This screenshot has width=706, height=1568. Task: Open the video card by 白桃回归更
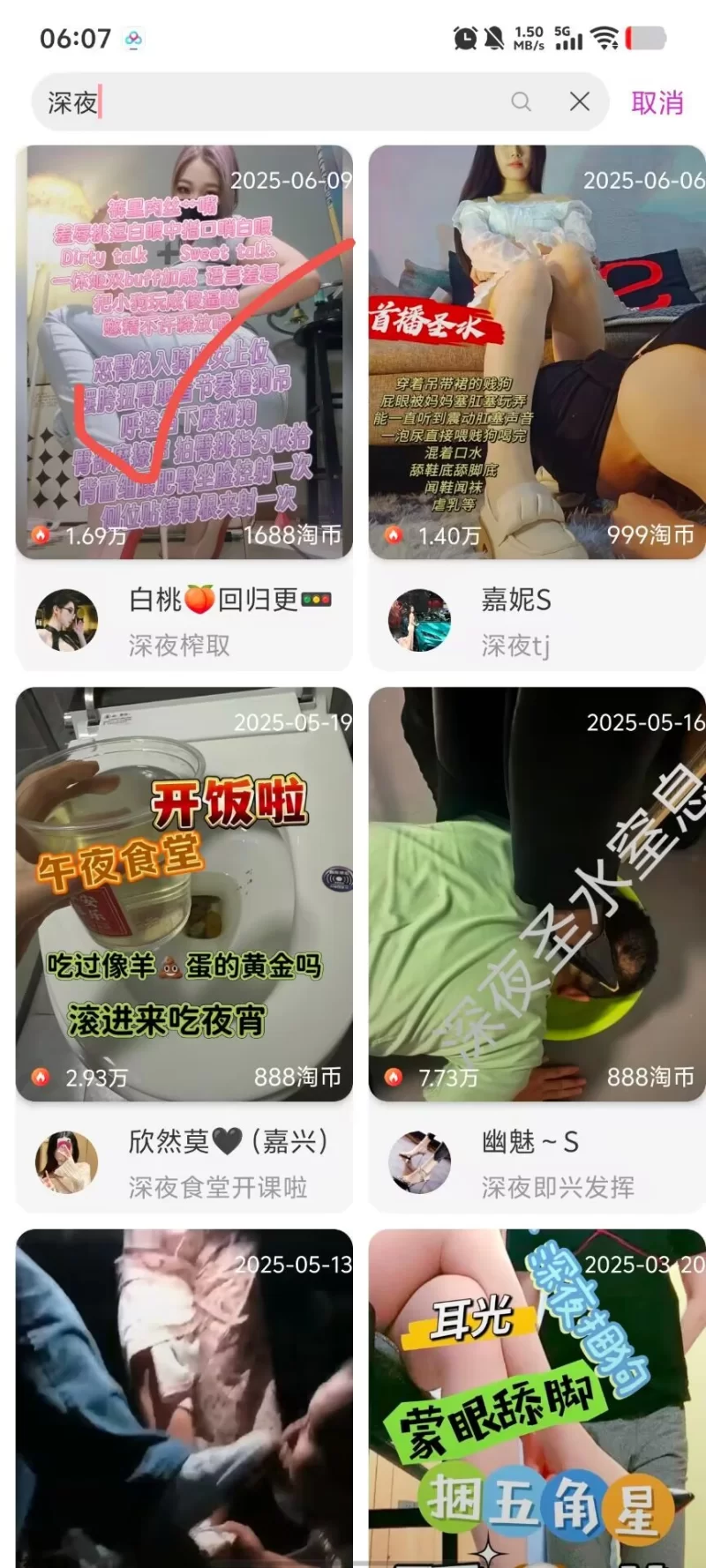pyautogui.click(x=184, y=353)
